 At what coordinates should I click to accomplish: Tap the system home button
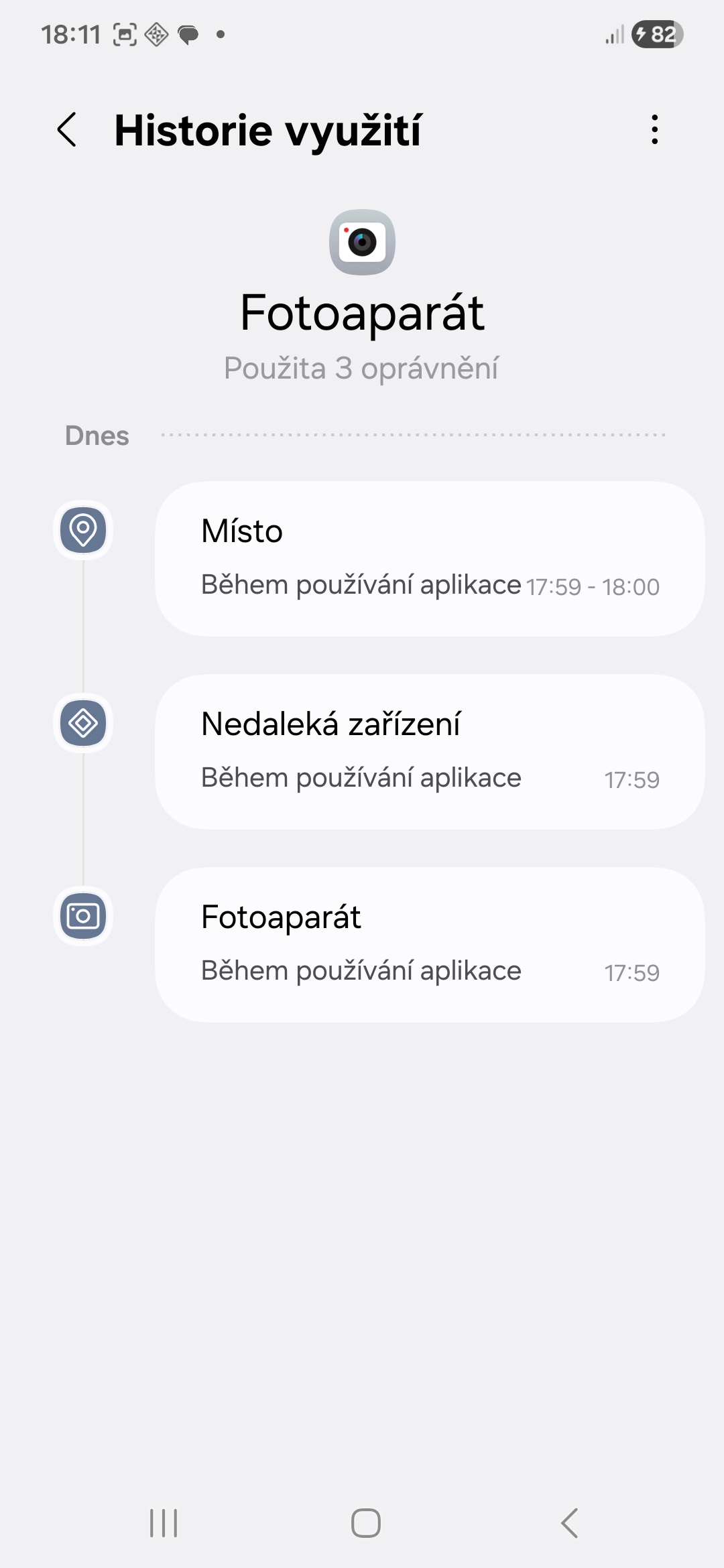click(x=365, y=1523)
